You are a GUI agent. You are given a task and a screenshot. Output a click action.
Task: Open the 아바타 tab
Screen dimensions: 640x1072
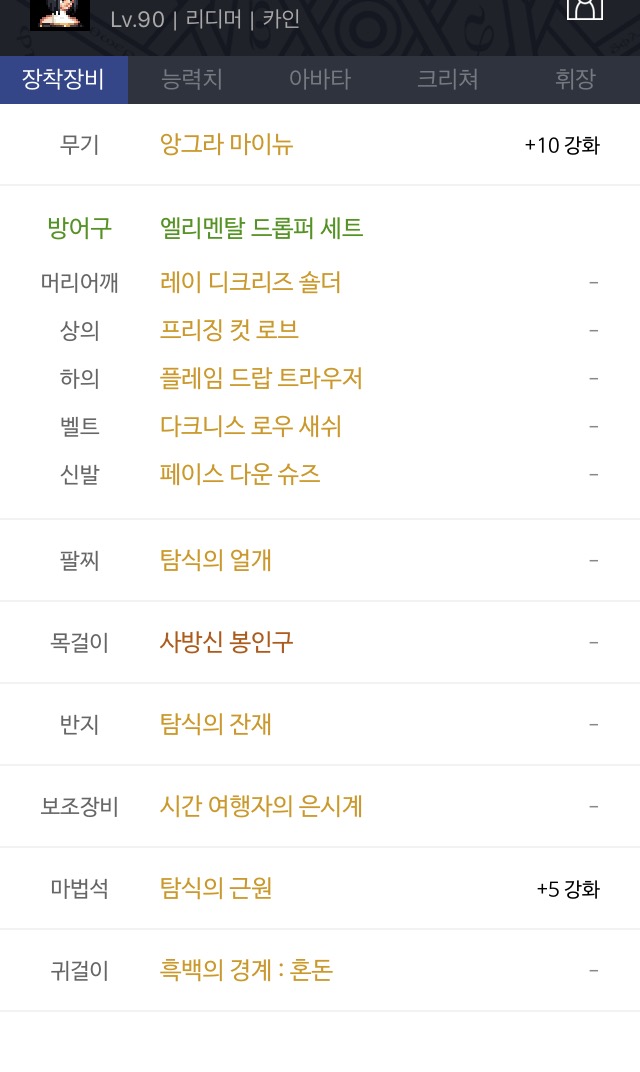tap(319, 79)
